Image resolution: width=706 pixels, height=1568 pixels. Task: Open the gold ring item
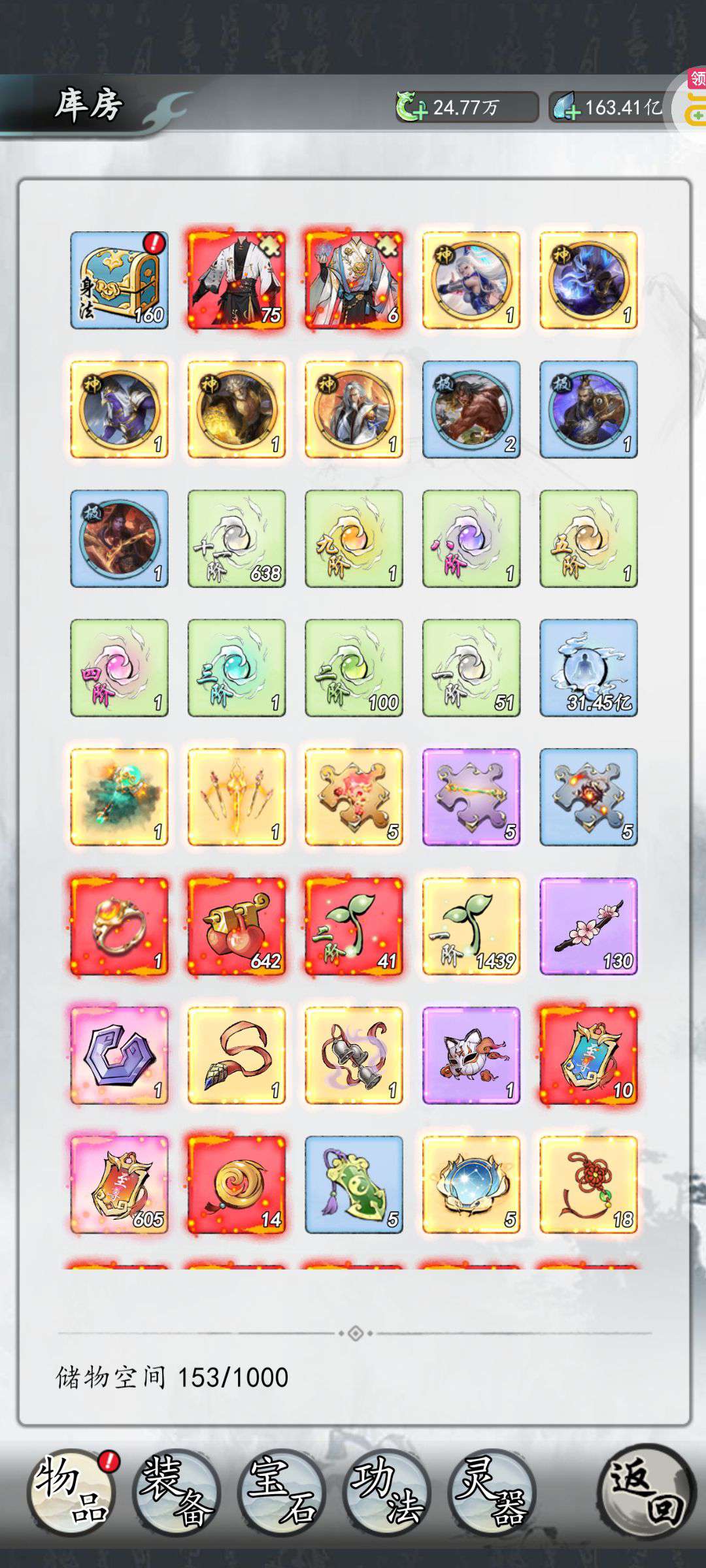click(119, 926)
